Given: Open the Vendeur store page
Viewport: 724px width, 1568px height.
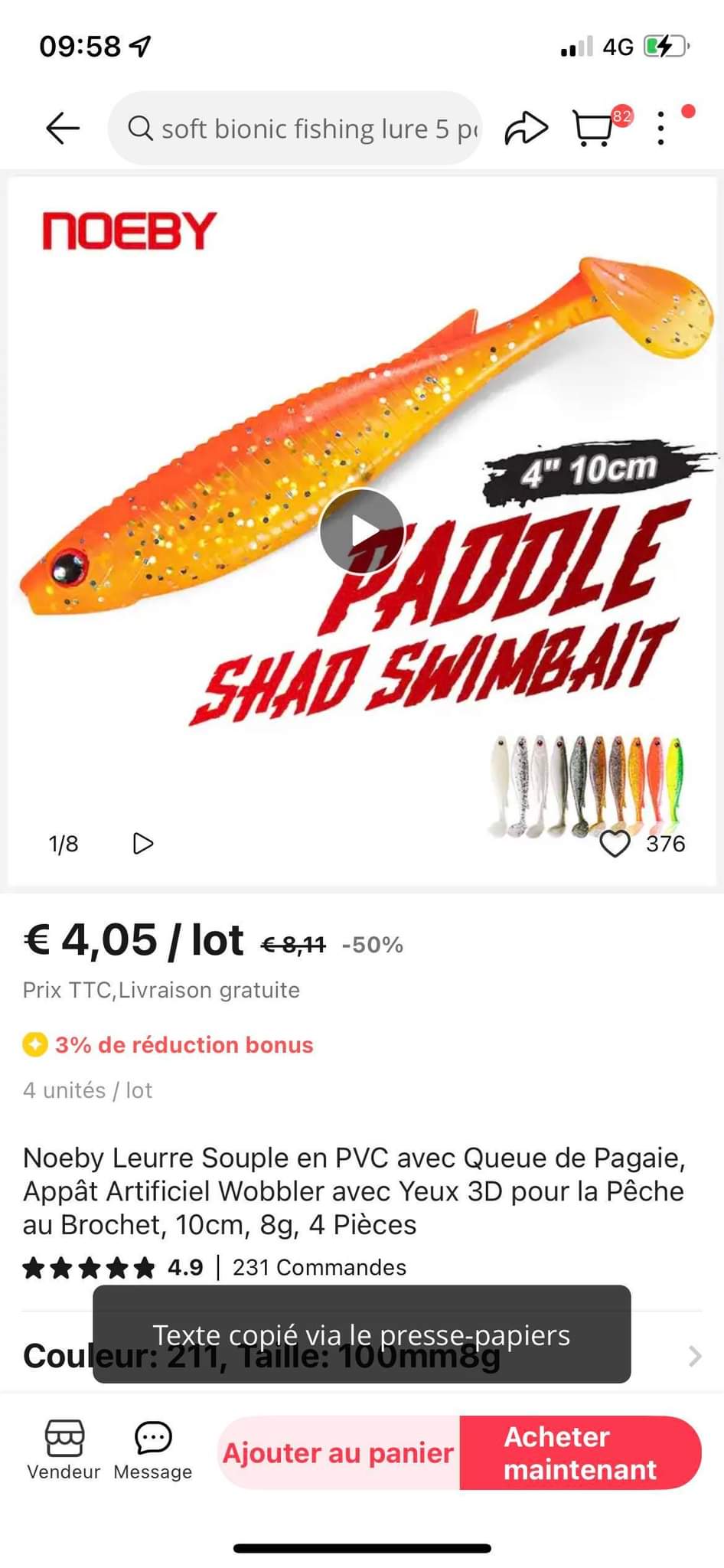Looking at the screenshot, I should (x=64, y=1450).
